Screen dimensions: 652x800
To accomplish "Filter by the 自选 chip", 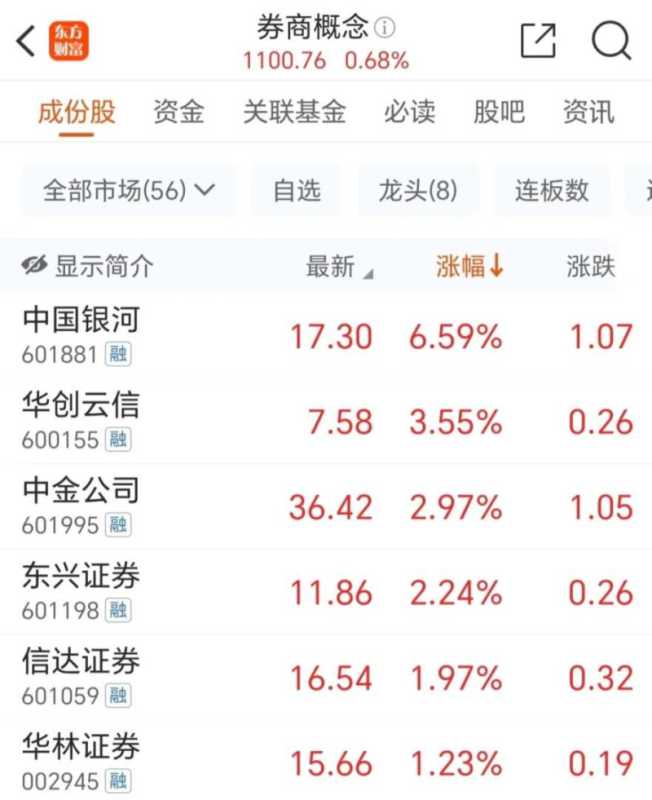I will point(297,190).
